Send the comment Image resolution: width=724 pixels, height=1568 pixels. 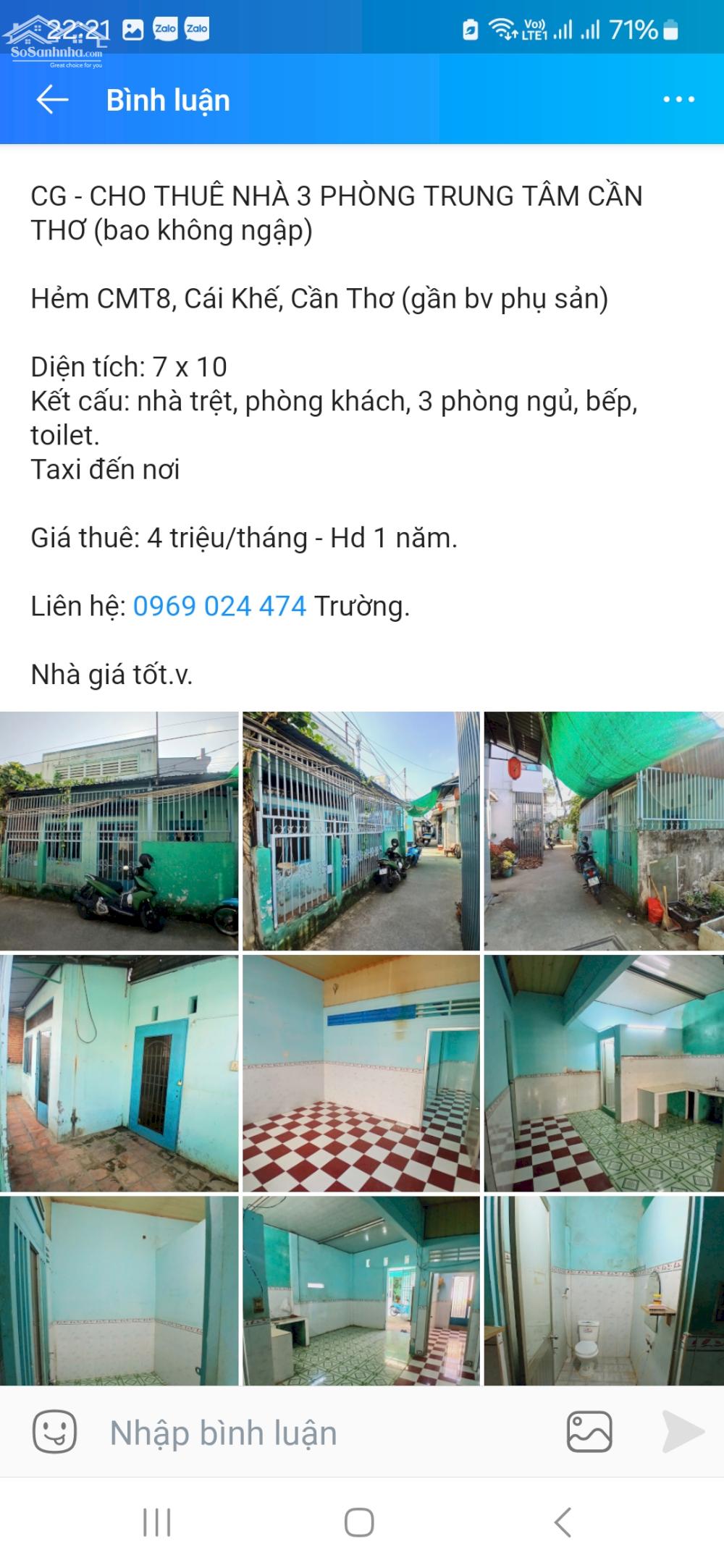tap(682, 1432)
